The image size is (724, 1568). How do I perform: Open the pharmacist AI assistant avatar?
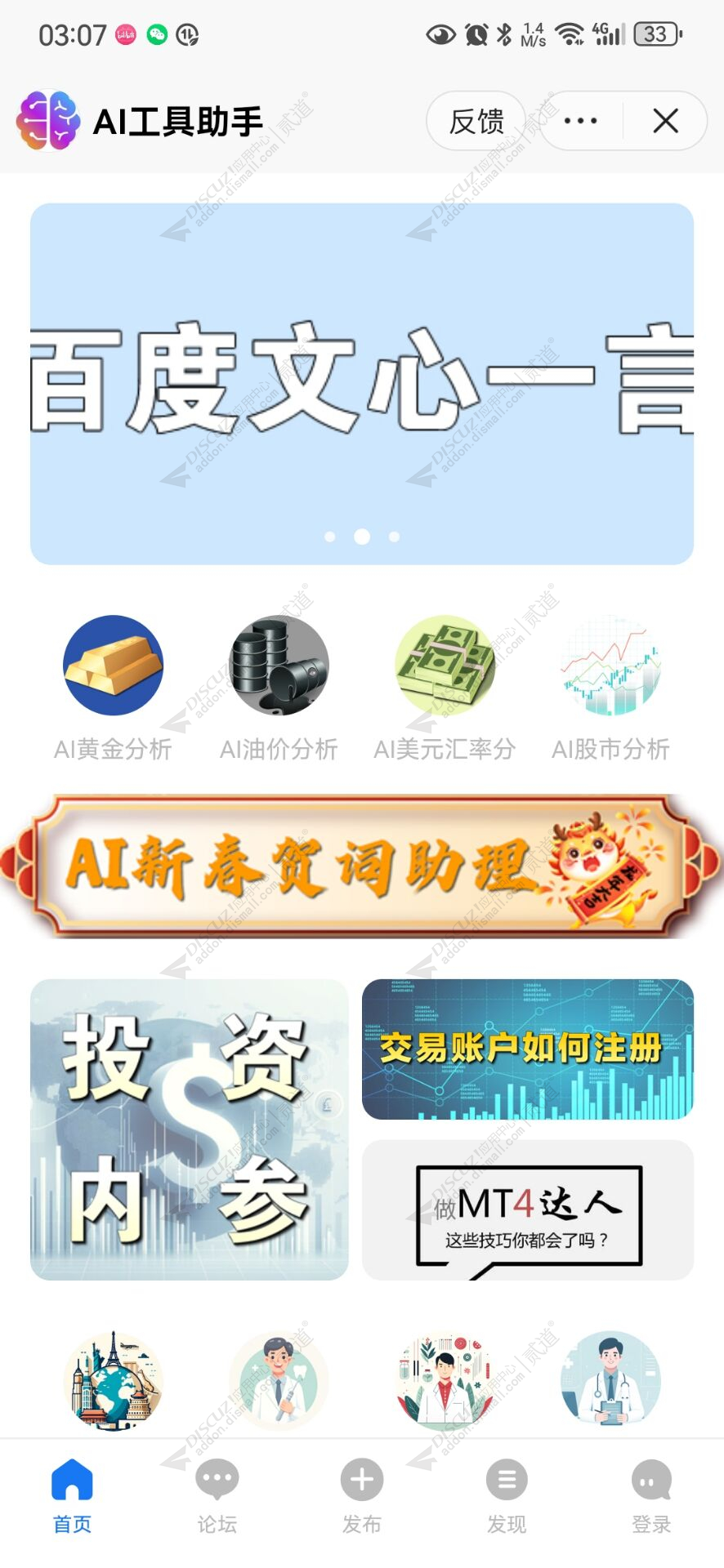(445, 1379)
